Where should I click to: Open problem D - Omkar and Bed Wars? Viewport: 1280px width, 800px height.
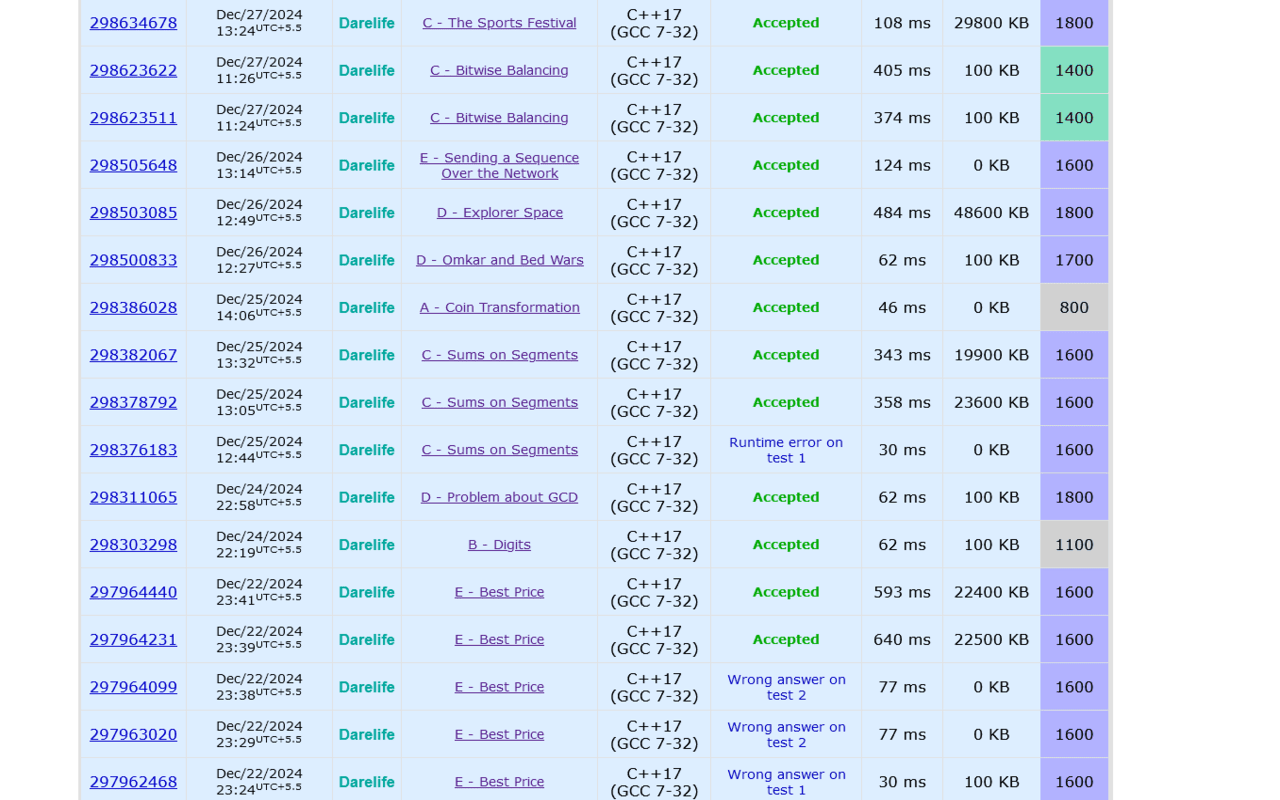[x=499, y=260]
